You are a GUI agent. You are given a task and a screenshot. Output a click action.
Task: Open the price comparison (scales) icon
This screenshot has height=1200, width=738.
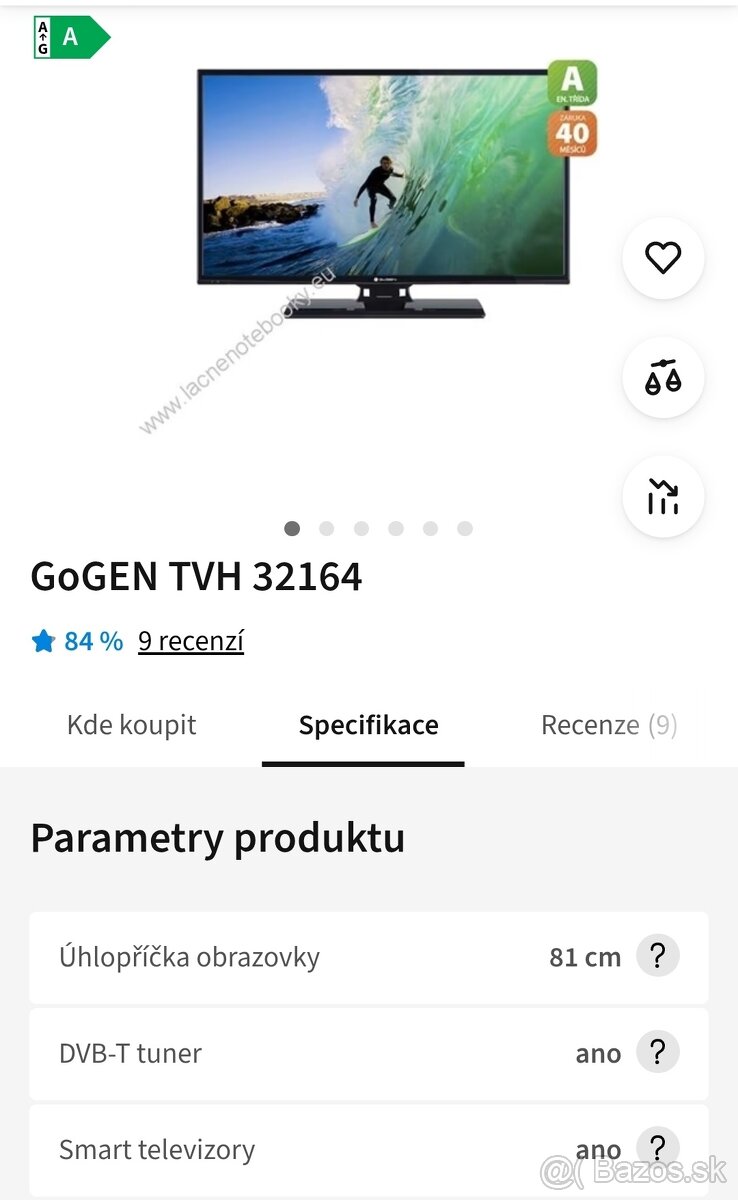pyautogui.click(x=663, y=377)
